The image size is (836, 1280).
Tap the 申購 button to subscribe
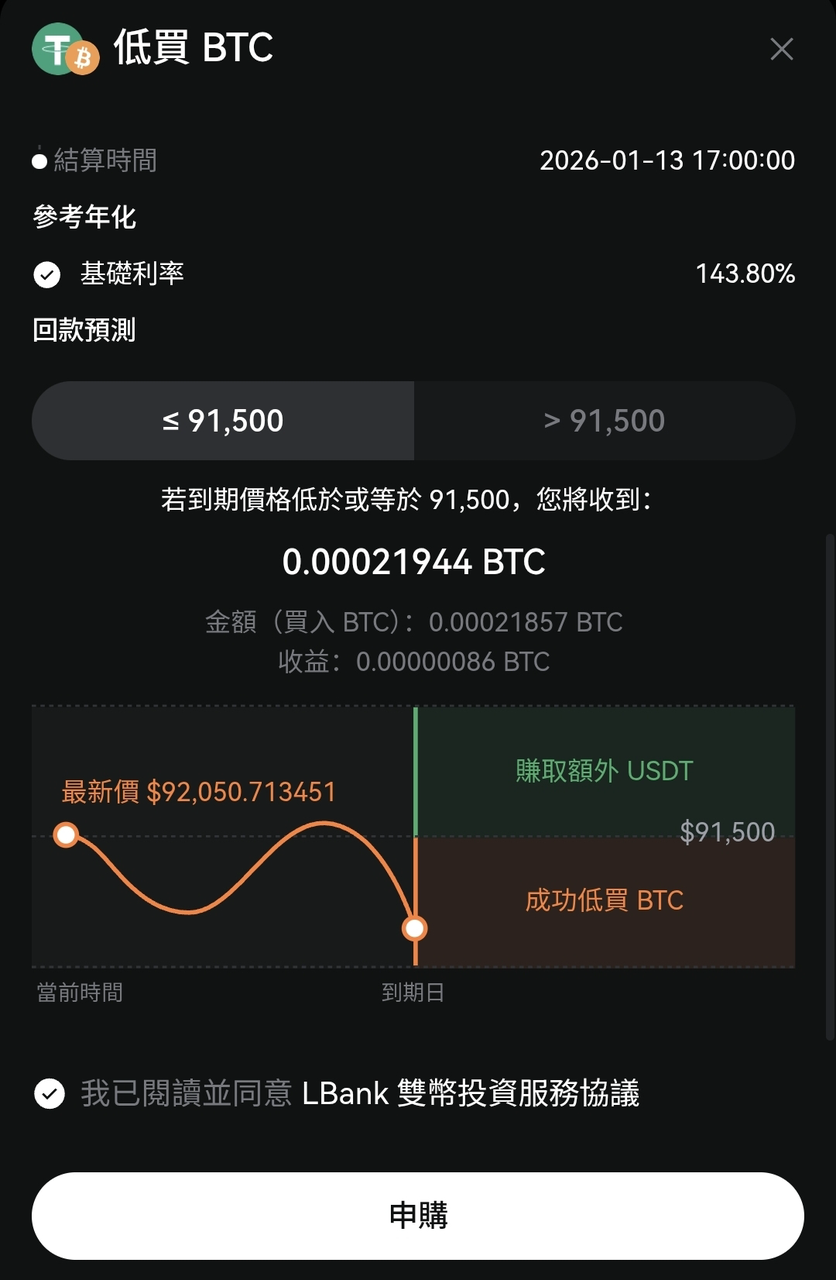[418, 1216]
